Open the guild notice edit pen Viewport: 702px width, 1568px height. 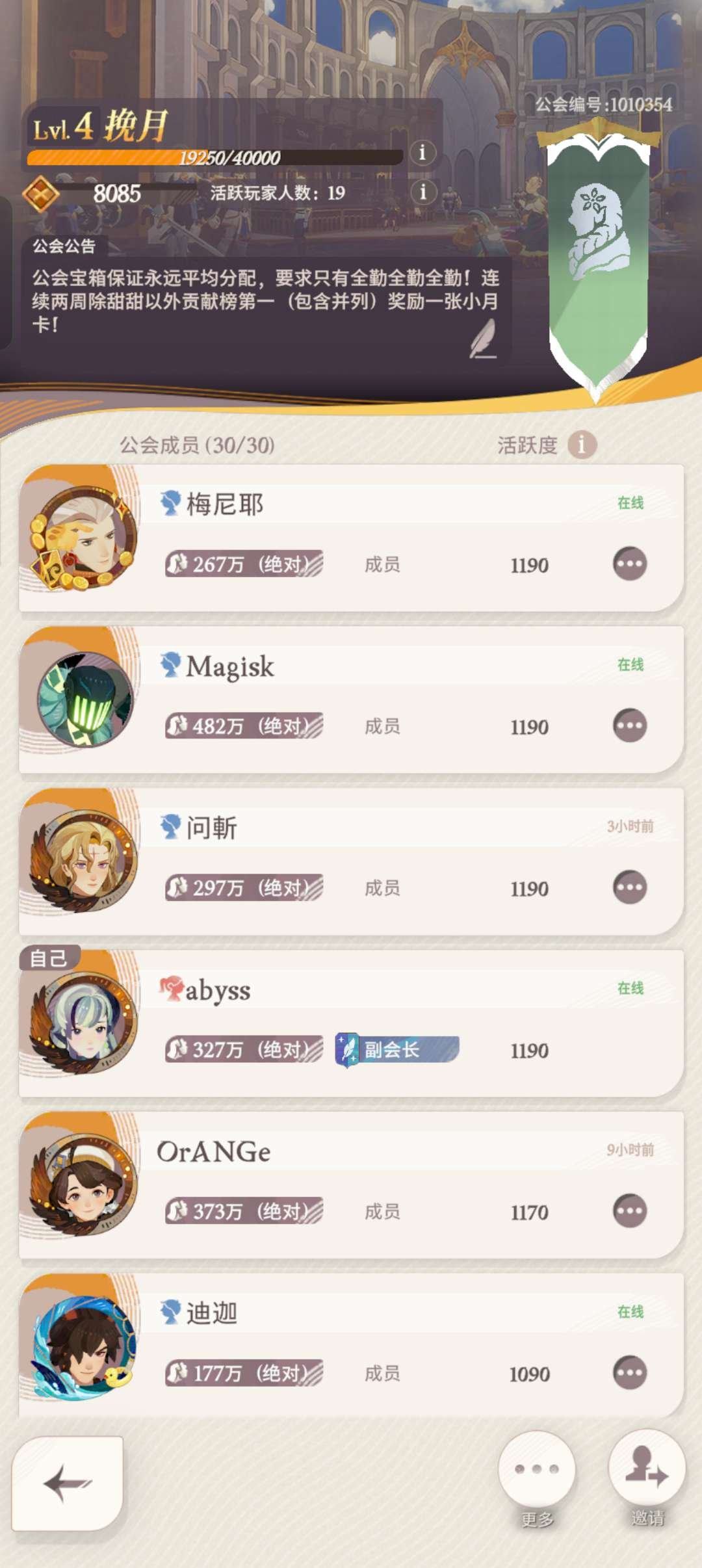(482, 338)
